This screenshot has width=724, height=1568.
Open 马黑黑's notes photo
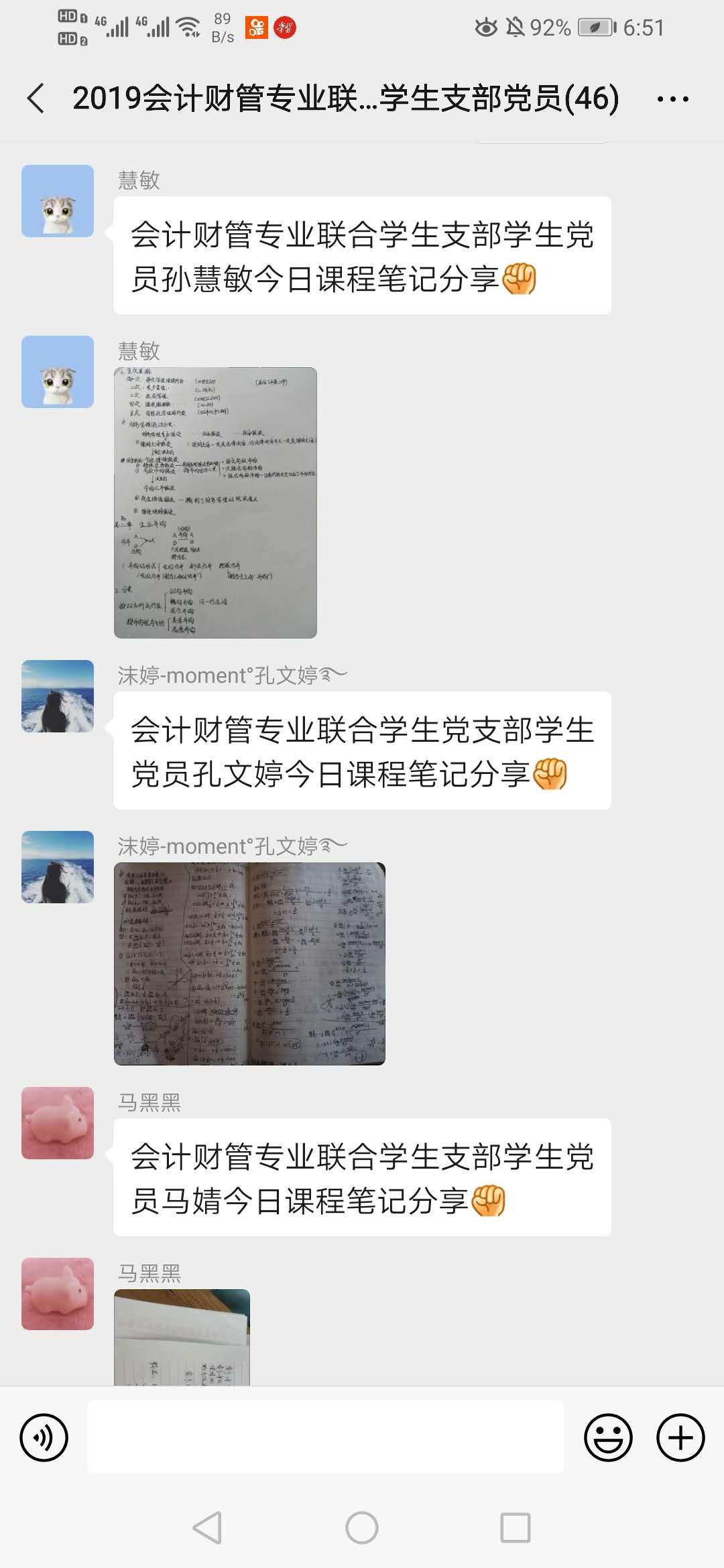[182, 1337]
